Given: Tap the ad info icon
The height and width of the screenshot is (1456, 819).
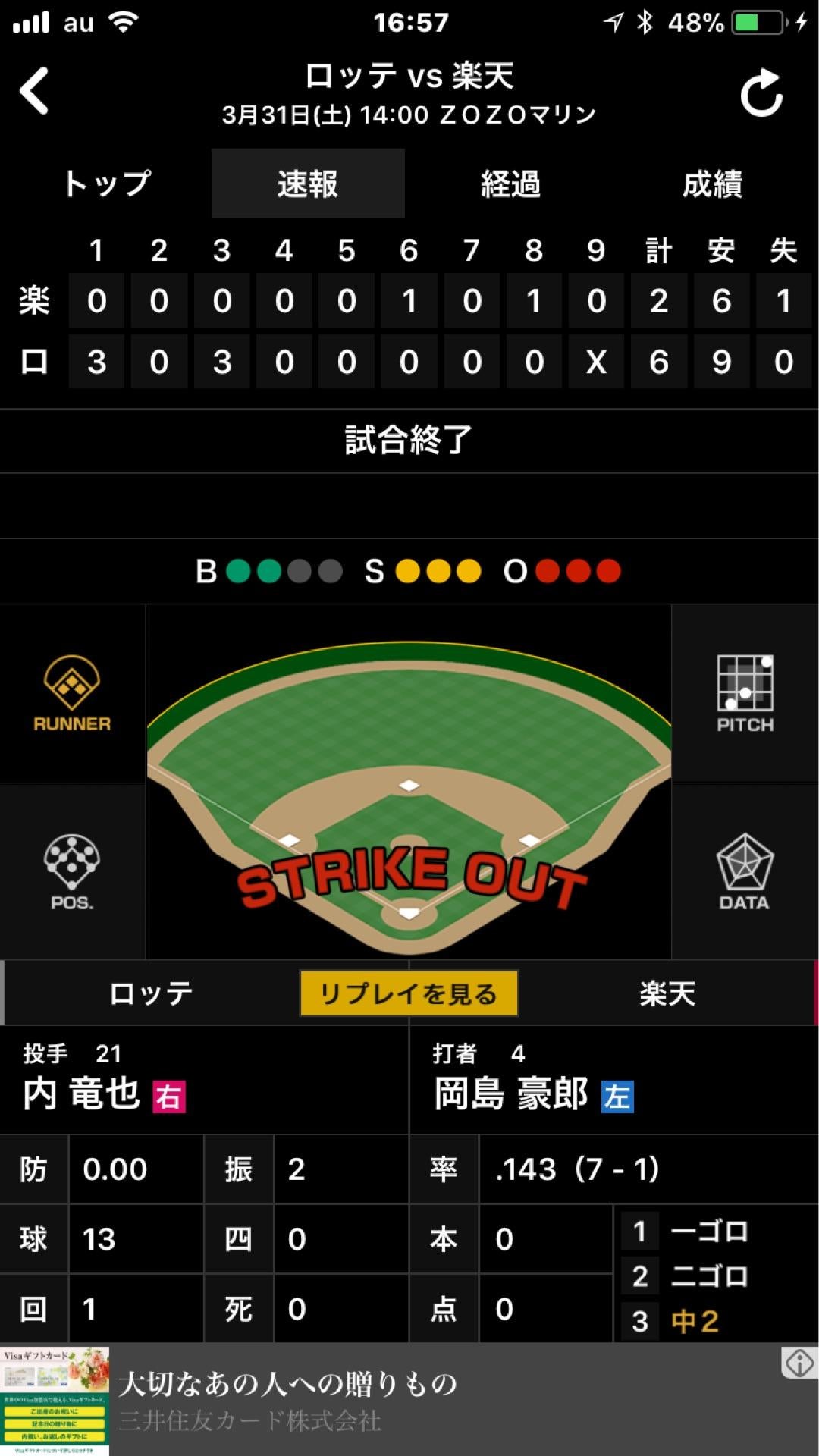Looking at the screenshot, I should (x=799, y=1364).
